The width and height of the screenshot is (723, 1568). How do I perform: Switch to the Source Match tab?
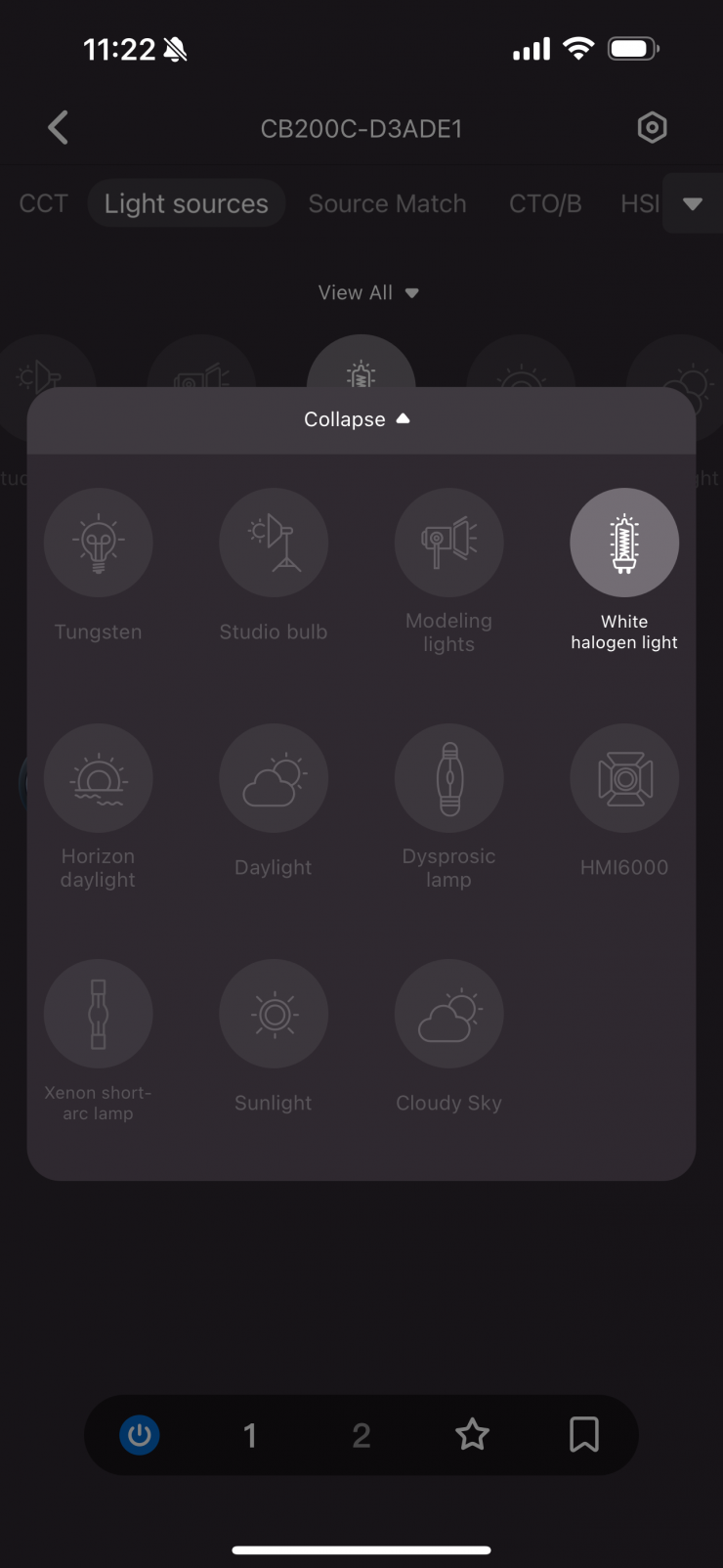[387, 203]
